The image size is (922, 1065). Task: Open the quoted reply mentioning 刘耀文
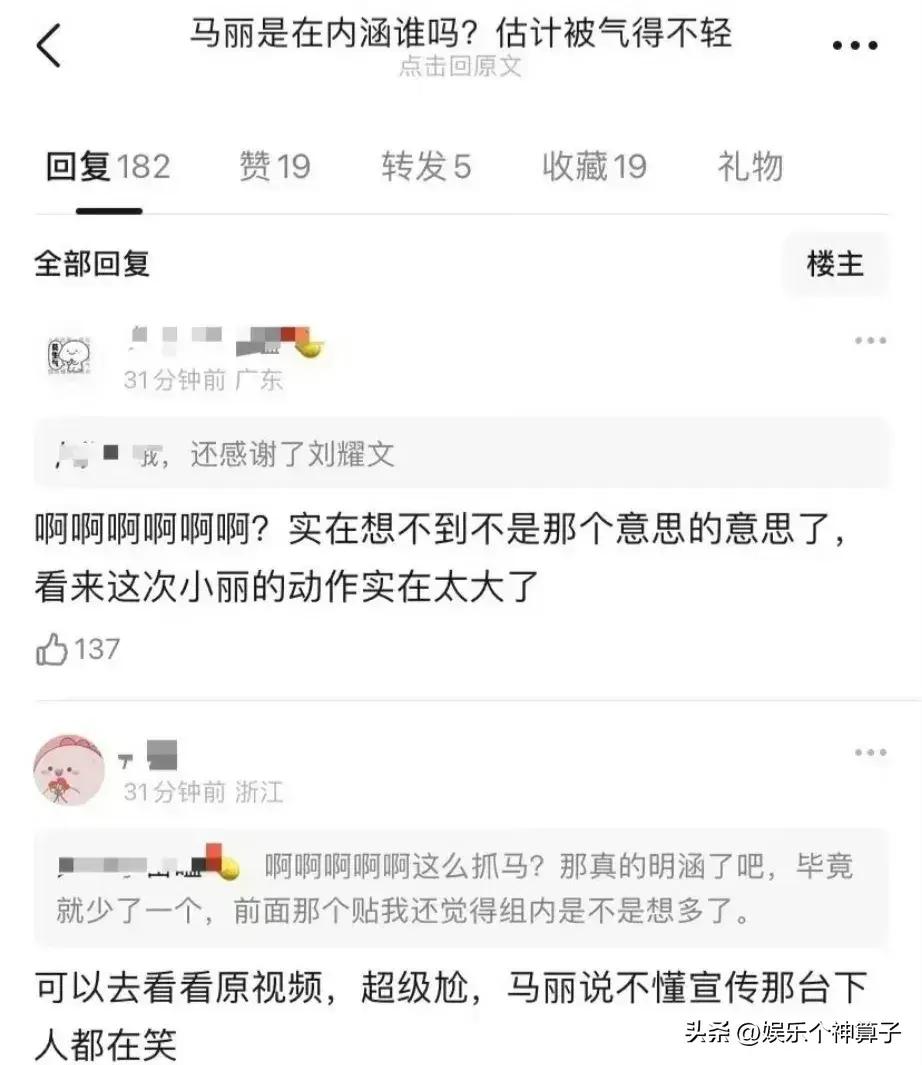click(461, 454)
